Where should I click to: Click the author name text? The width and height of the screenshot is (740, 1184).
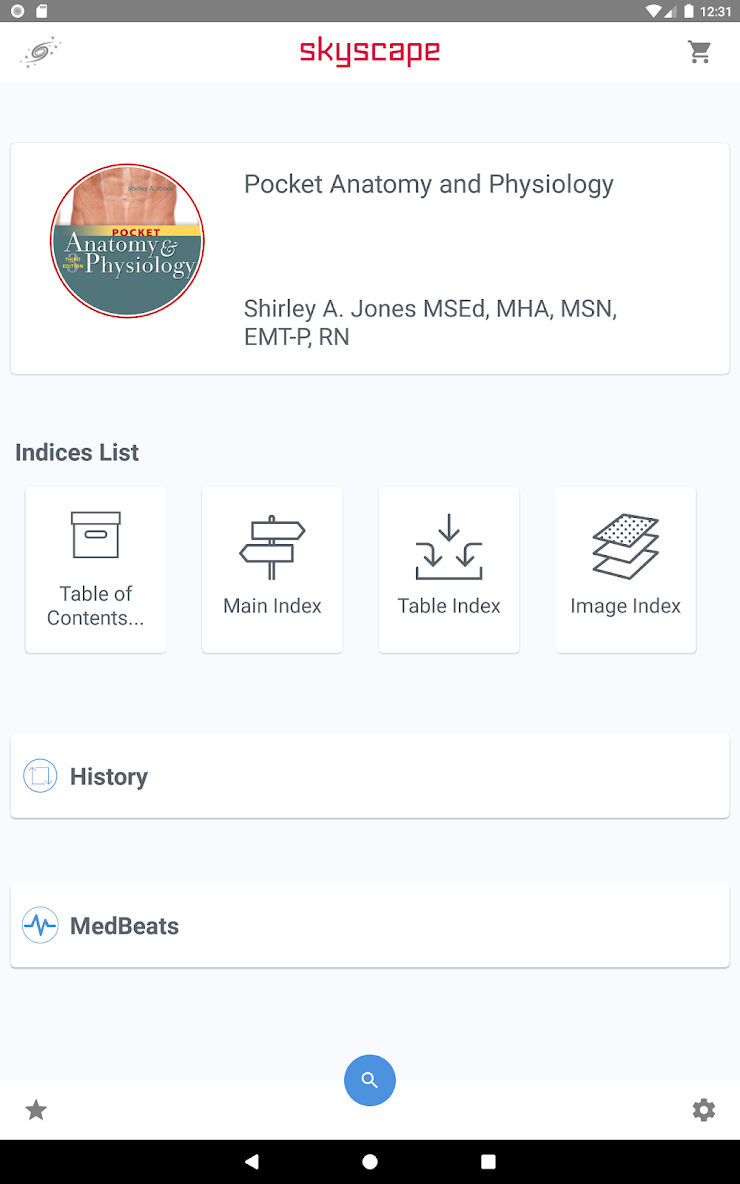click(428, 322)
